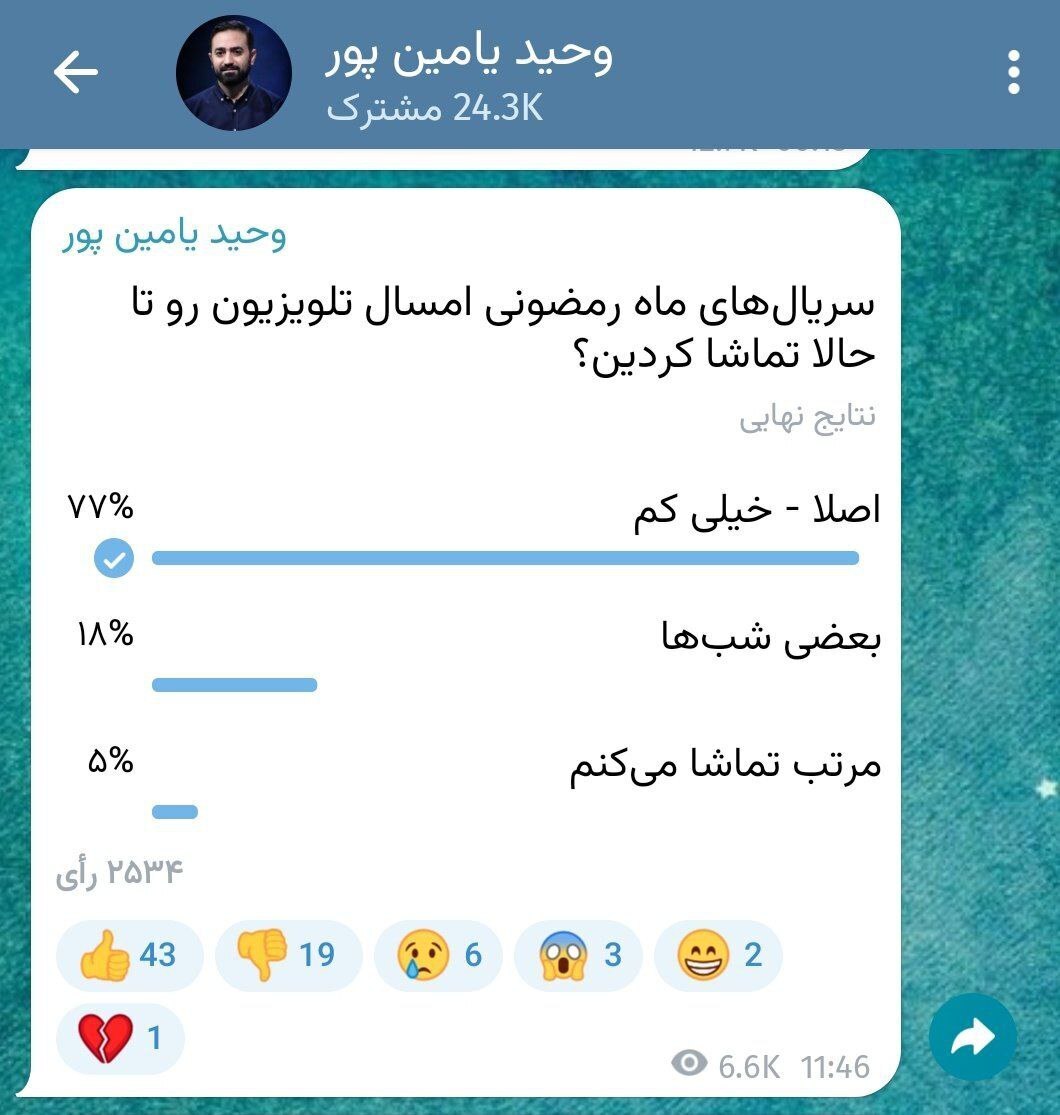Viewport: 1060px width, 1115px height.
Task: Add a thumbs-up reaction to the poll
Action: pyautogui.click(x=129, y=957)
